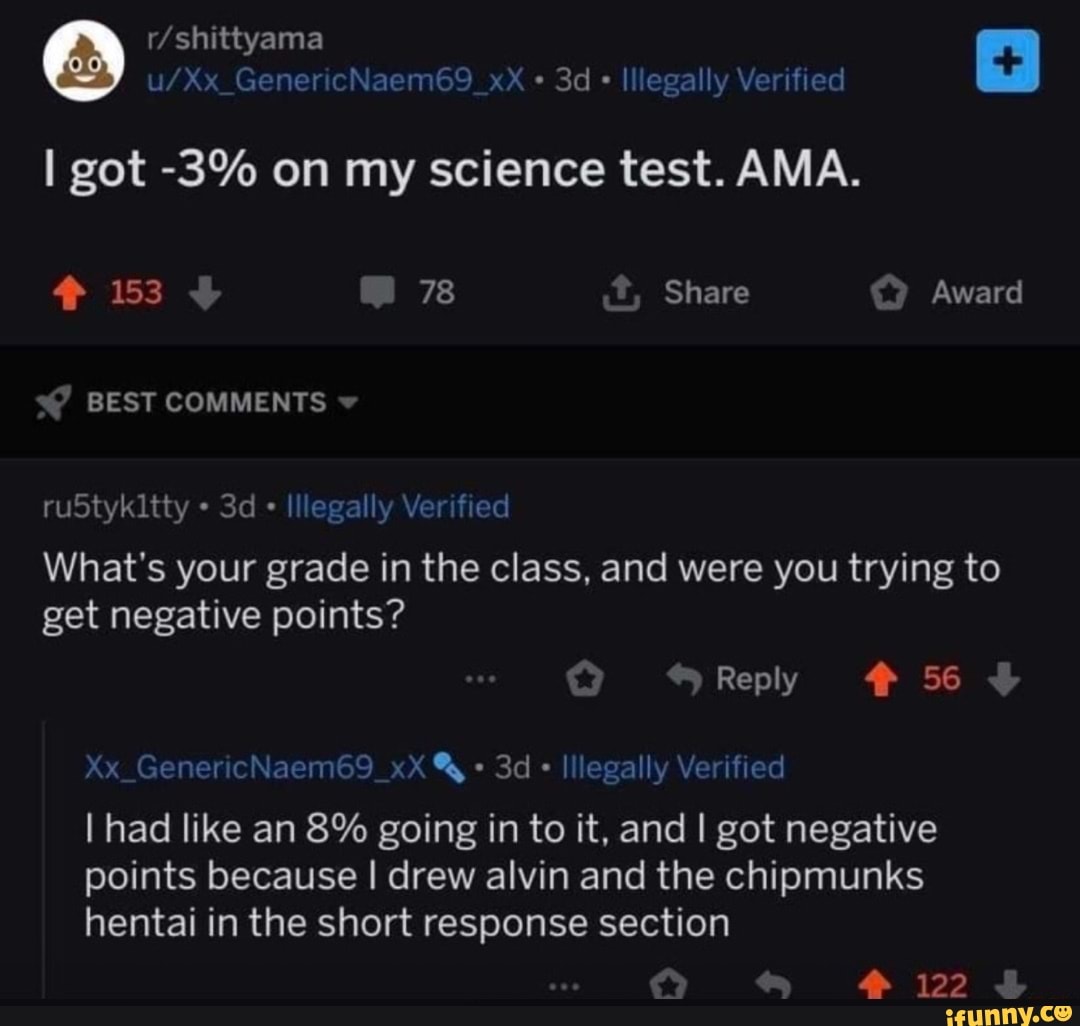This screenshot has width=1080, height=1026.
Task: Open ru5tyk1tty's user profile
Action: click(x=114, y=508)
